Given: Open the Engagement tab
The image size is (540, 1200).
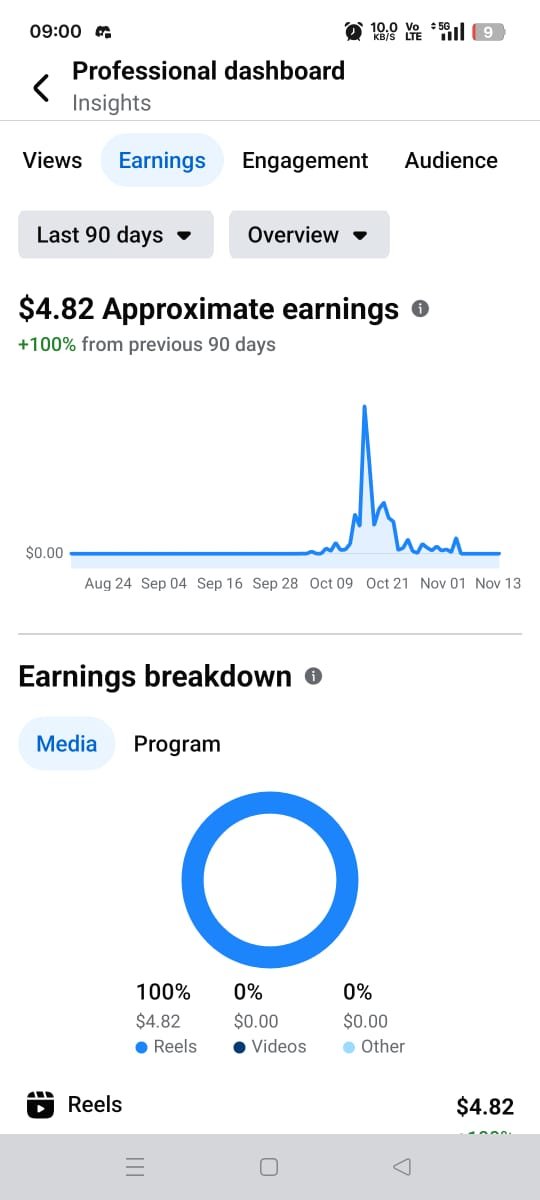Looking at the screenshot, I should pos(305,160).
